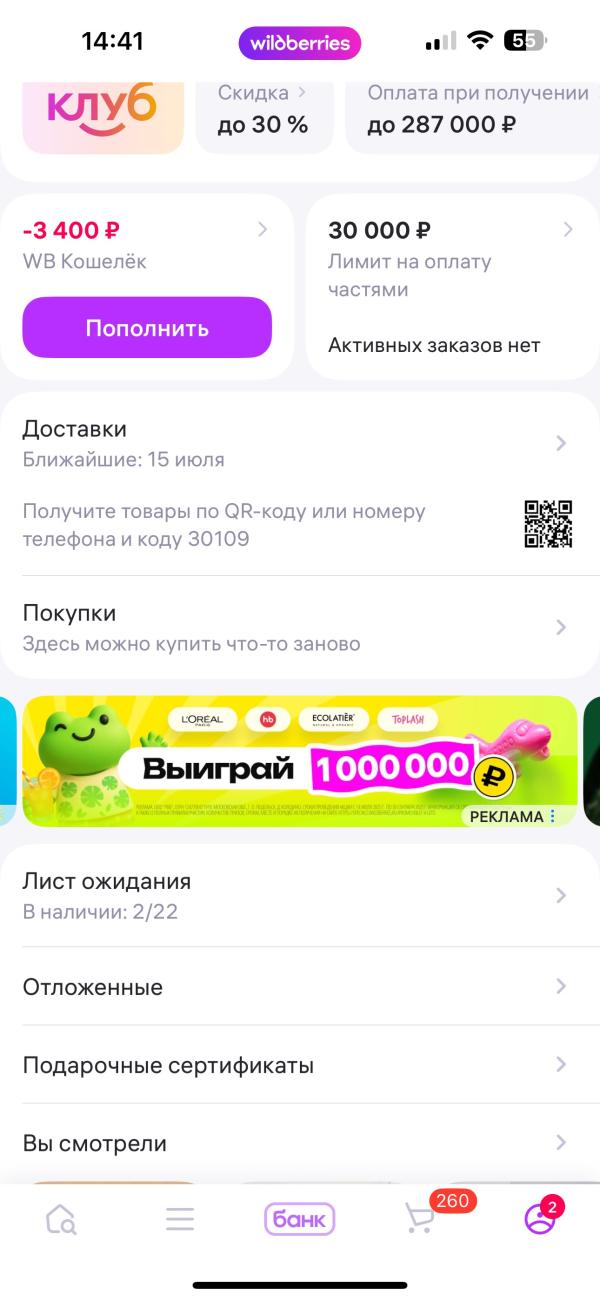Open the shopping cart tab
The height and width of the screenshot is (1300, 600).
pyautogui.click(x=420, y=1219)
